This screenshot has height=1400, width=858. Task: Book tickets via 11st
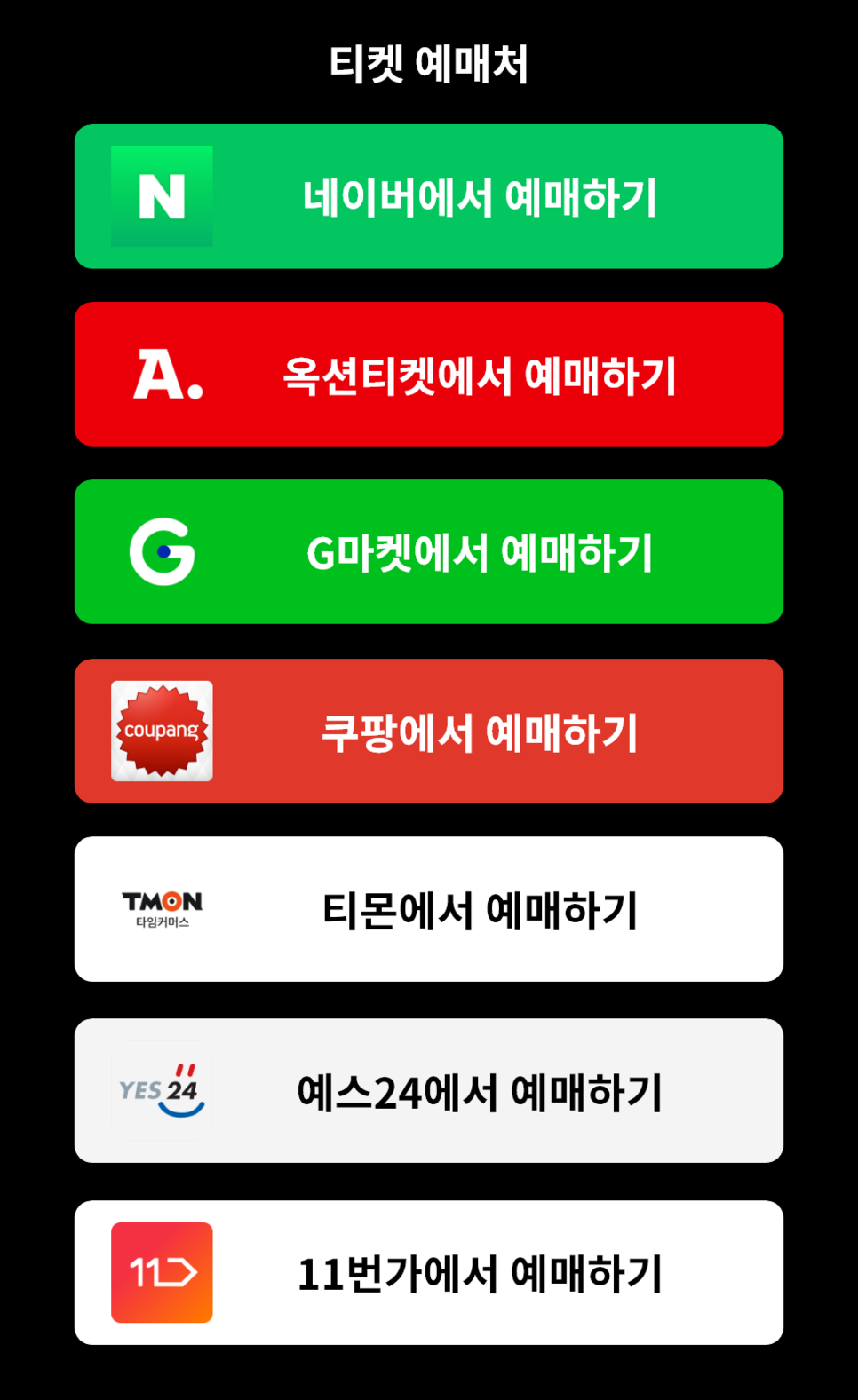pyautogui.click(x=429, y=1272)
